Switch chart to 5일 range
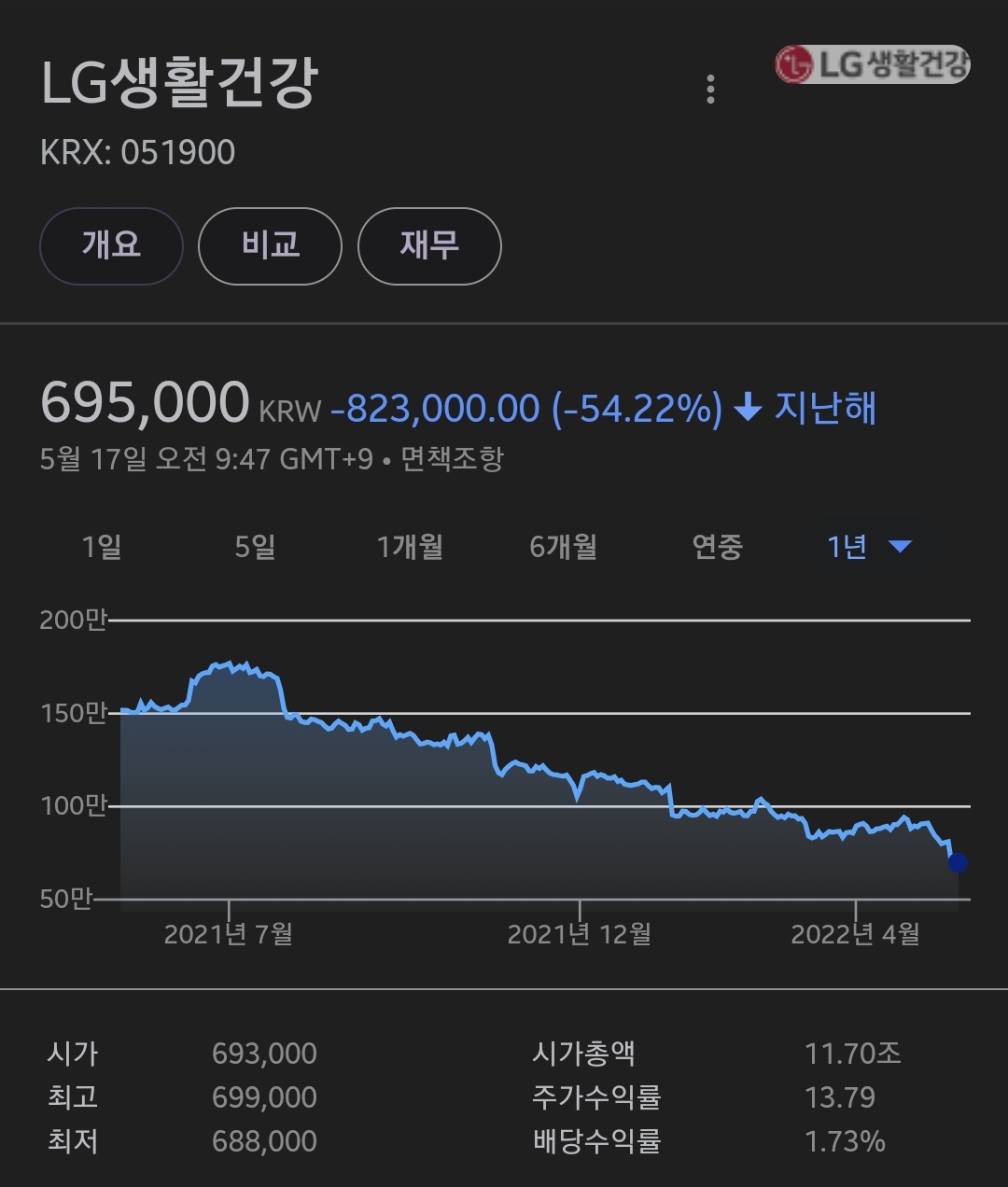Viewport: 1008px width, 1187px height. click(x=255, y=547)
